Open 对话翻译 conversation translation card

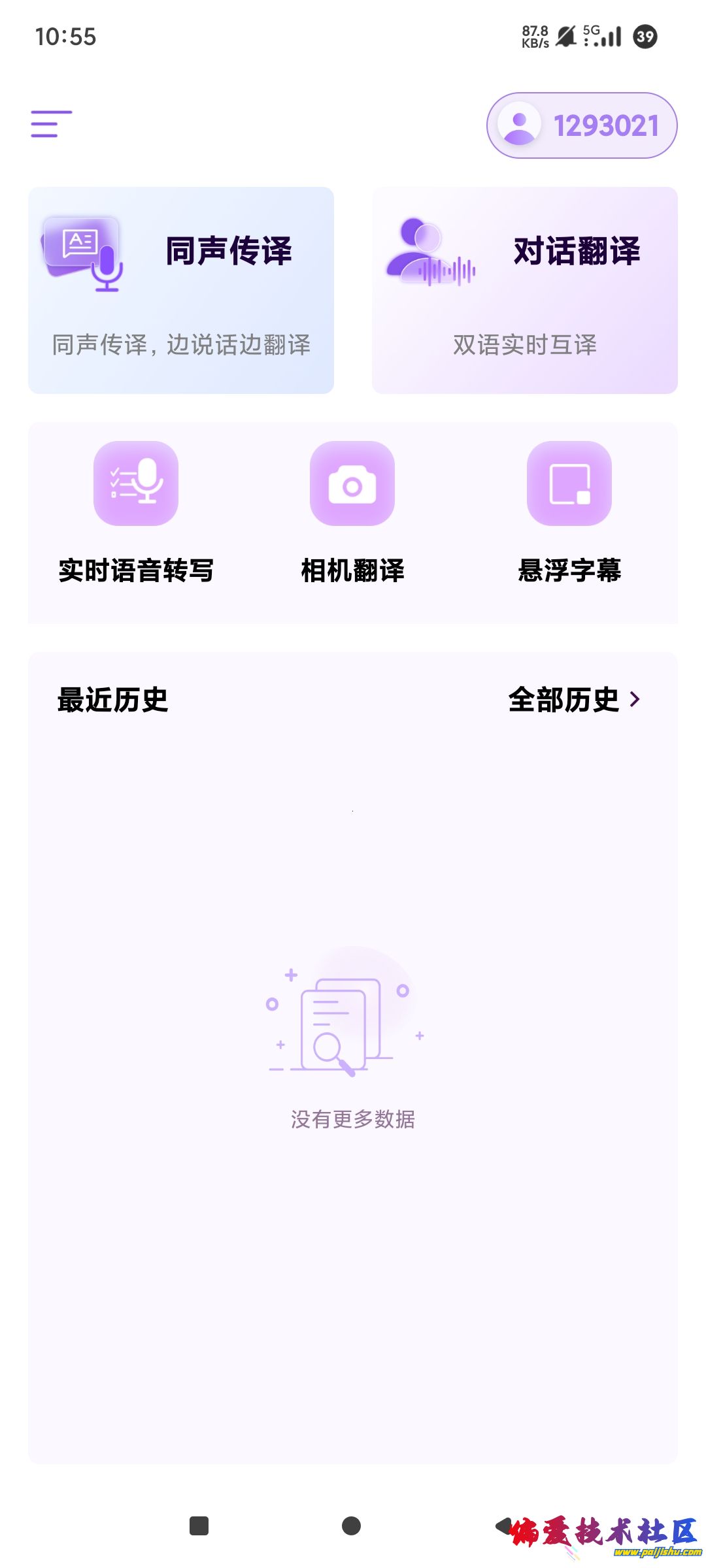524,290
